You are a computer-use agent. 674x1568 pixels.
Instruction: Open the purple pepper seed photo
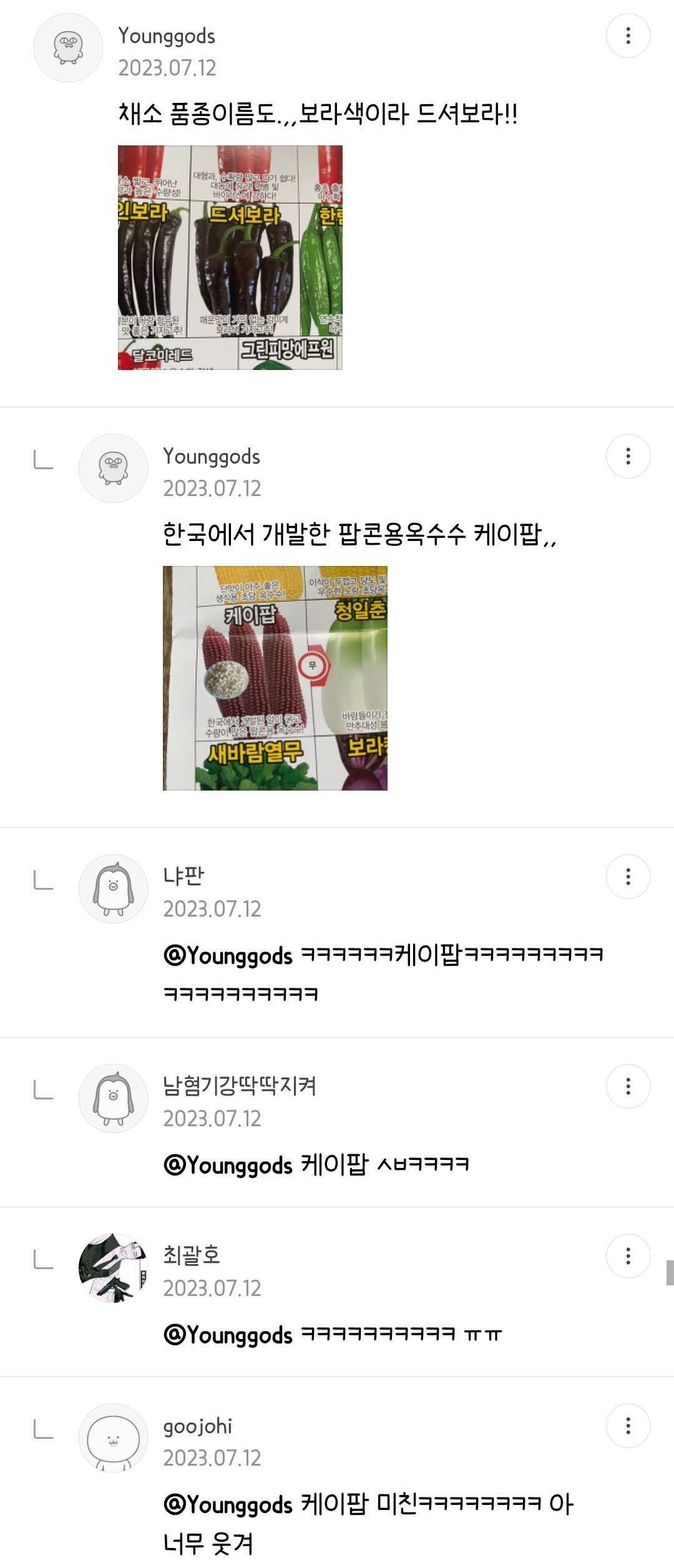point(230,258)
